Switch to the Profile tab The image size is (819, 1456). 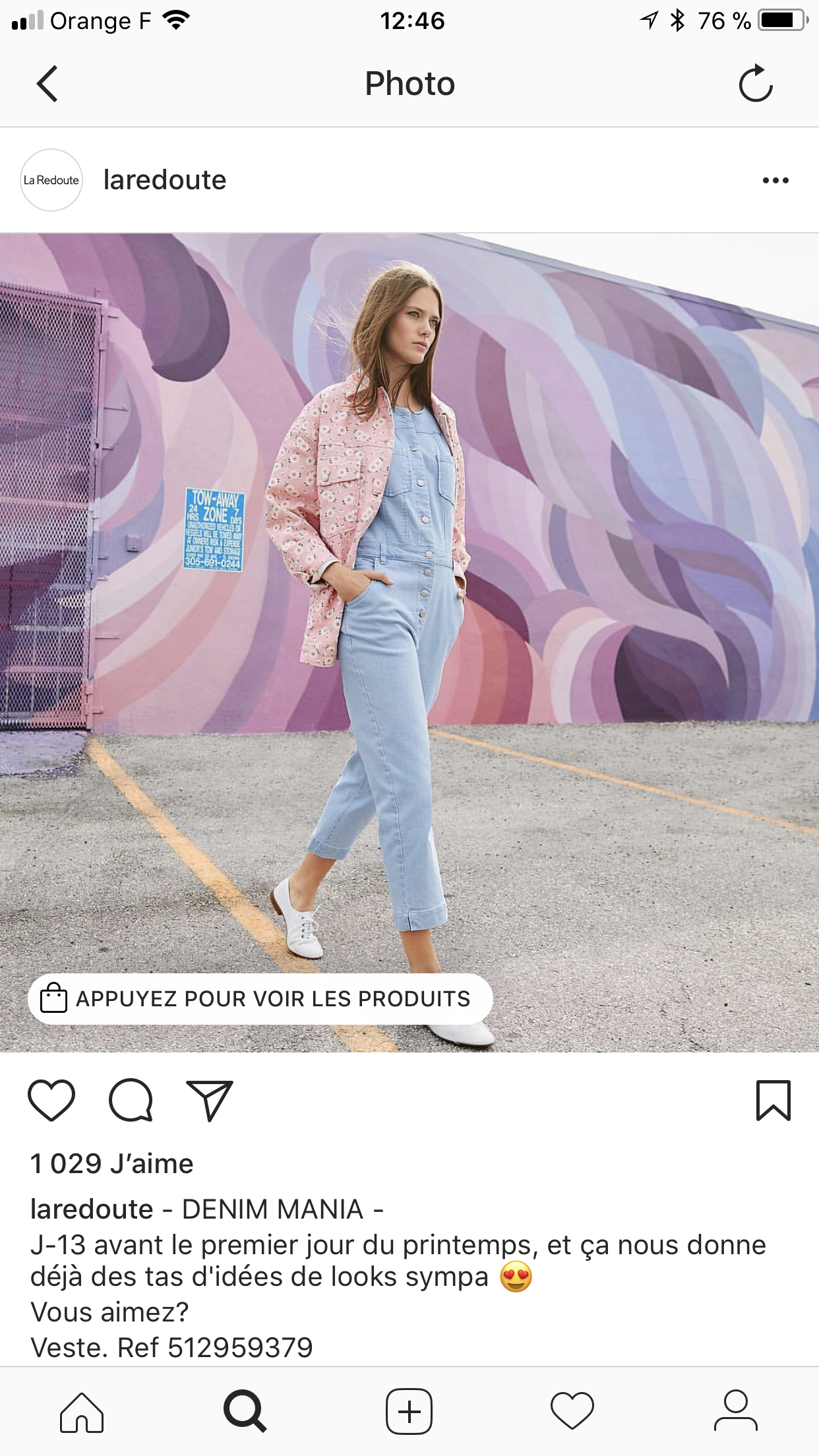[x=736, y=1412]
